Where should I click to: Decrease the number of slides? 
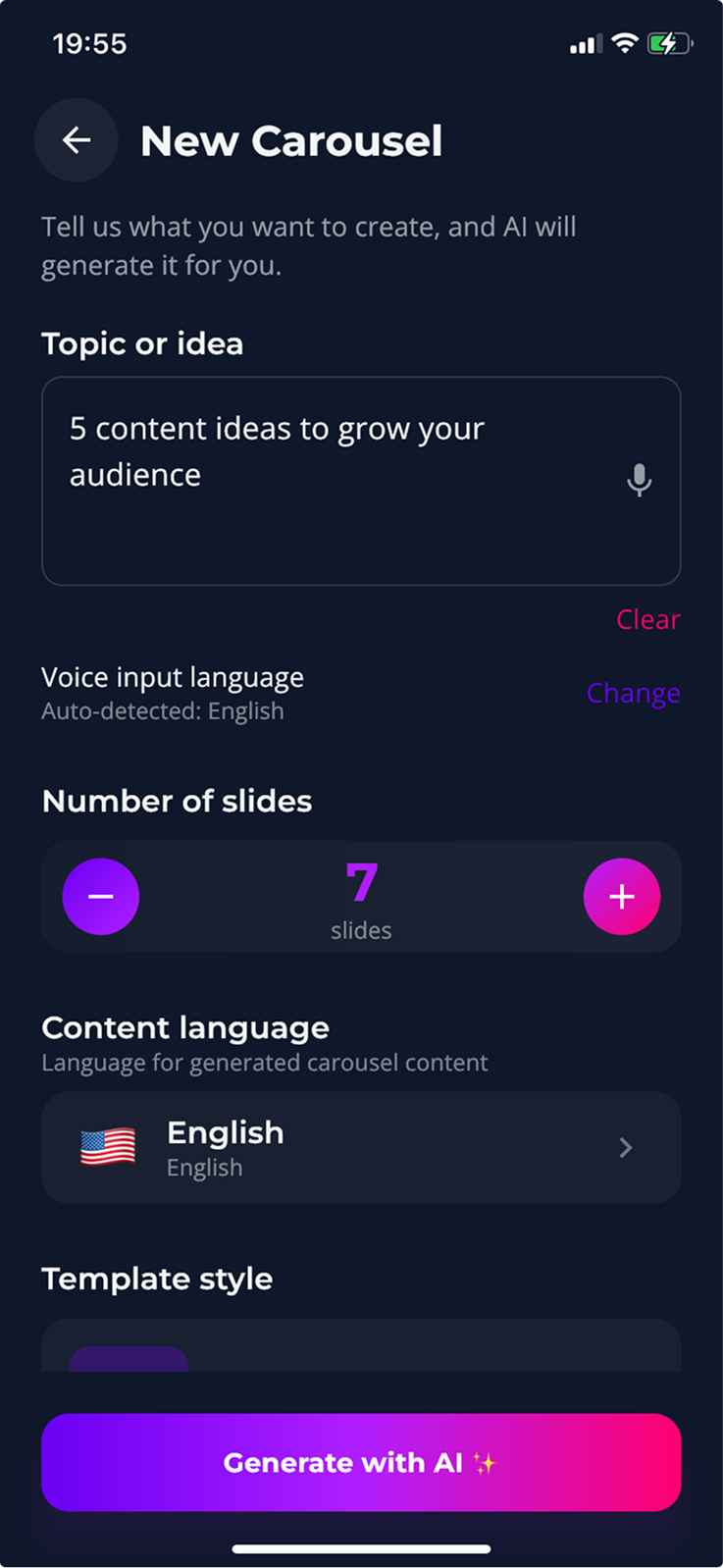coord(101,897)
